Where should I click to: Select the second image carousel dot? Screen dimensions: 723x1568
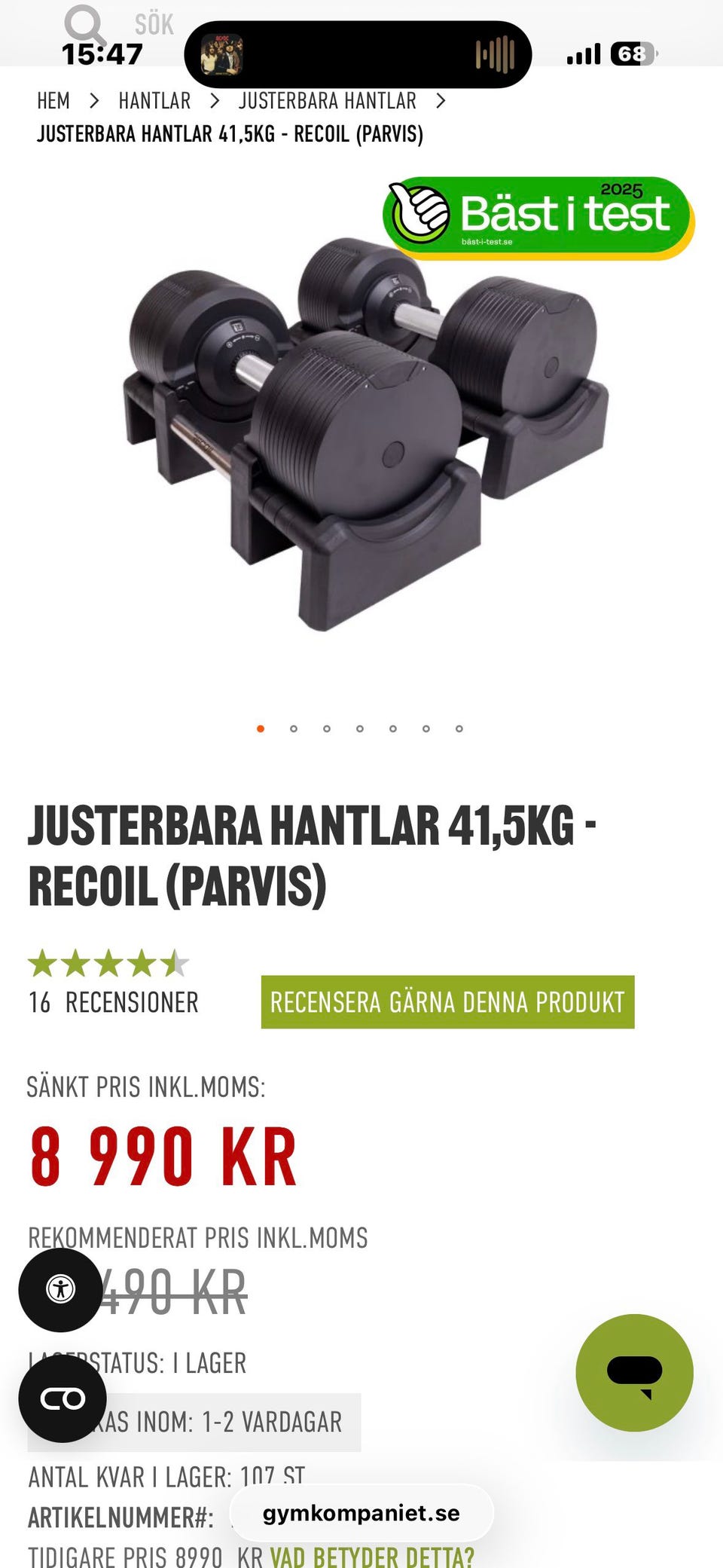pyautogui.click(x=294, y=729)
